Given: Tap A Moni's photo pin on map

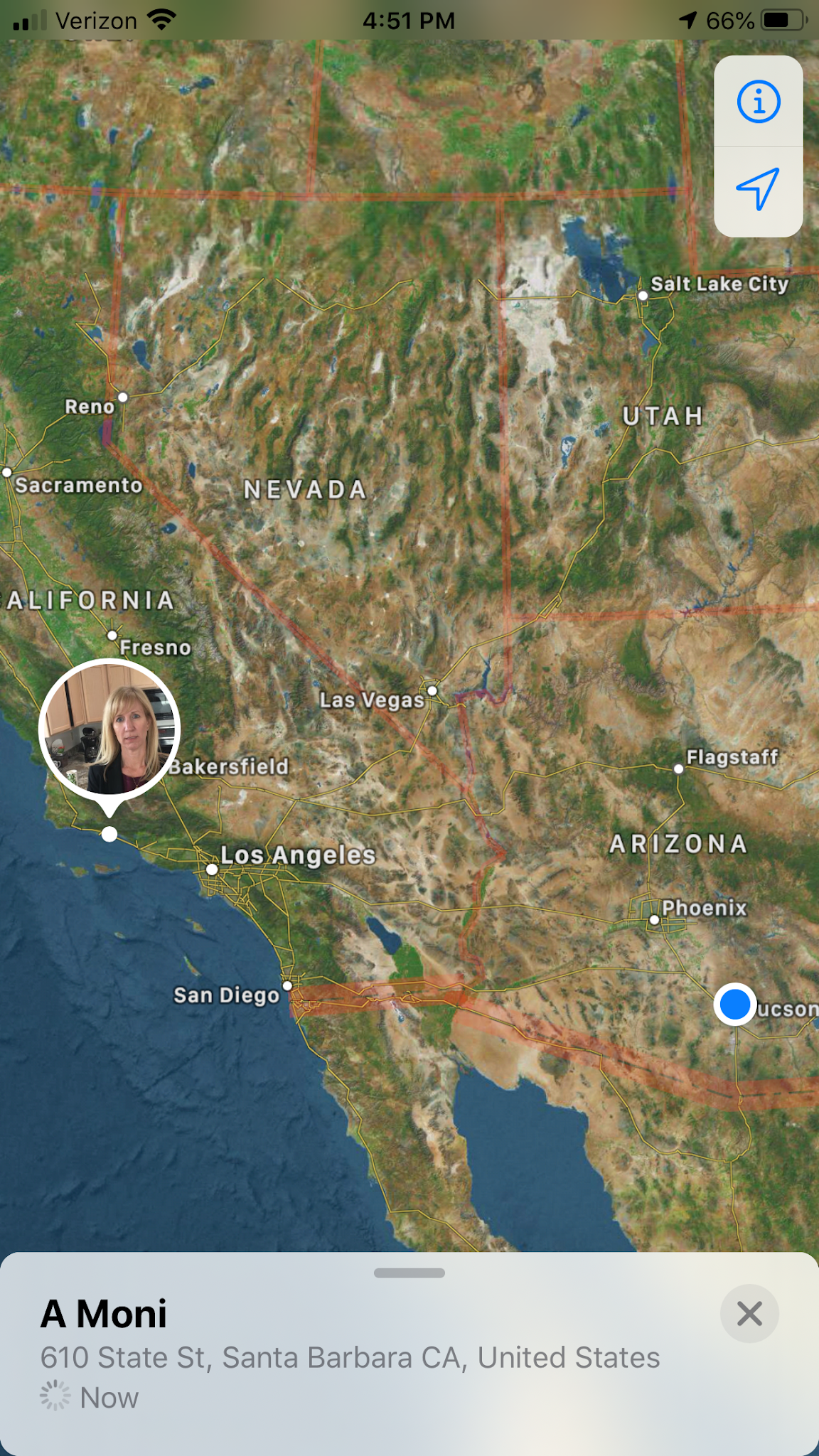Looking at the screenshot, I should (109, 730).
